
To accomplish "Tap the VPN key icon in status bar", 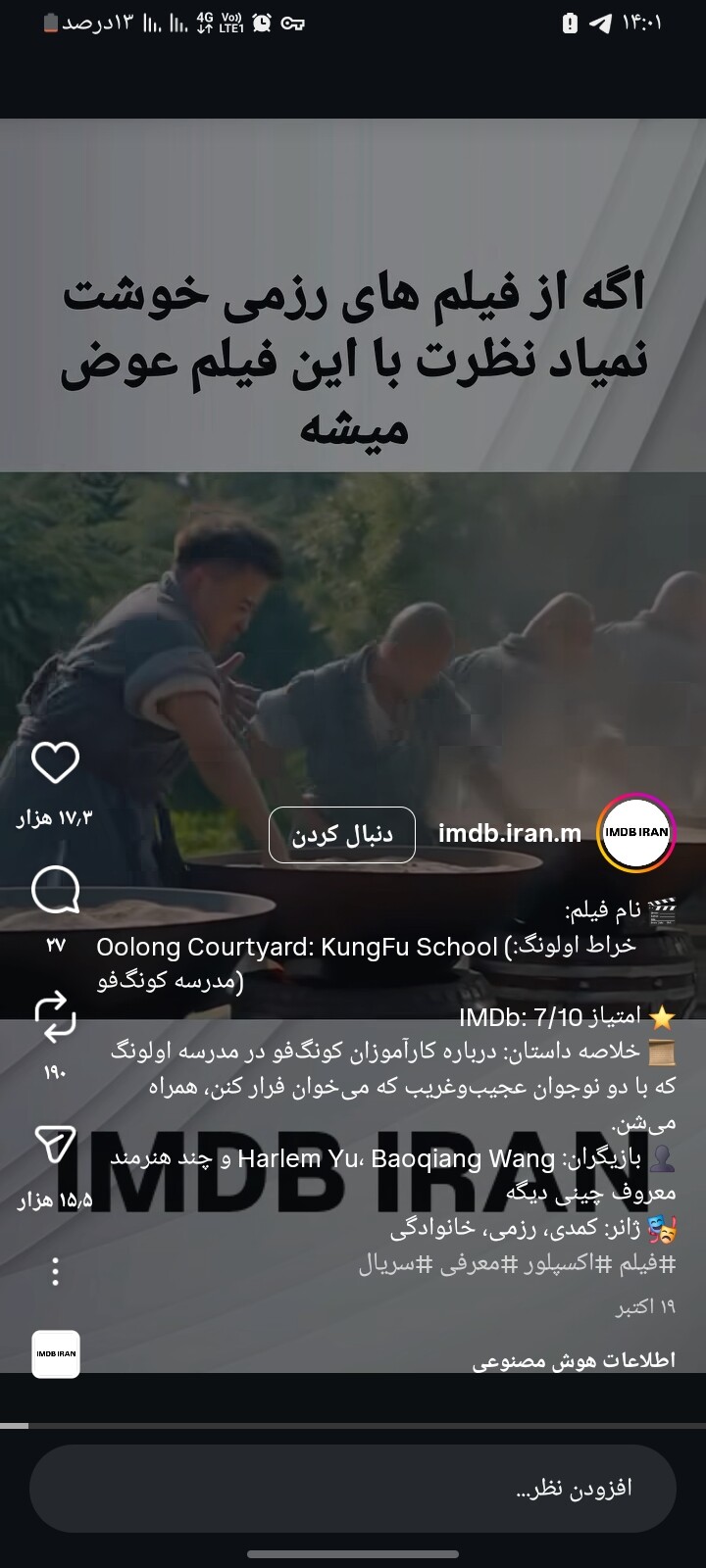I will [293, 22].
